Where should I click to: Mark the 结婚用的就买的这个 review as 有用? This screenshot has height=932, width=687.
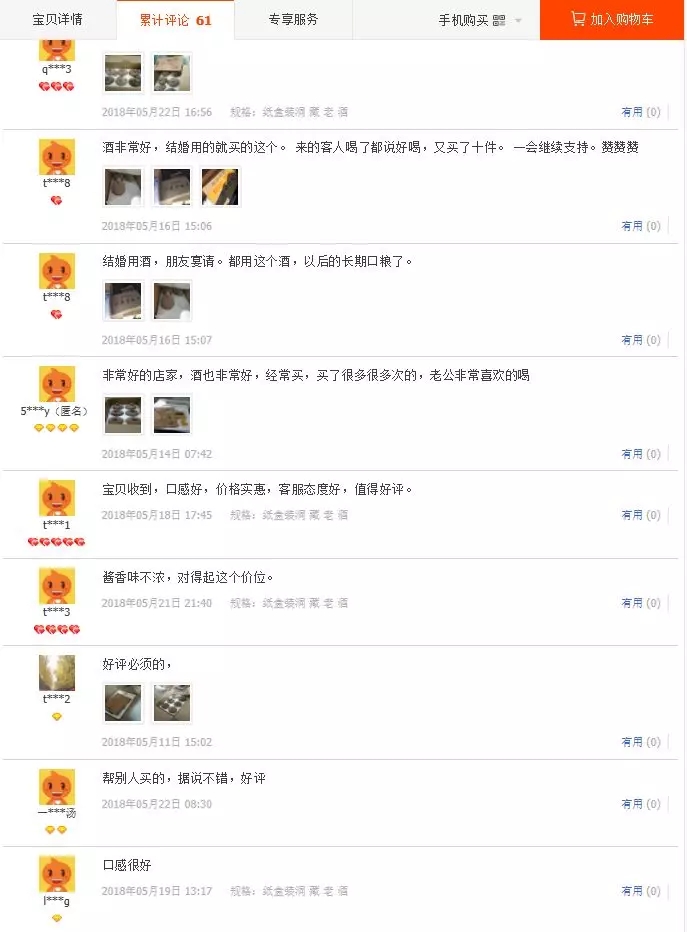640,226
